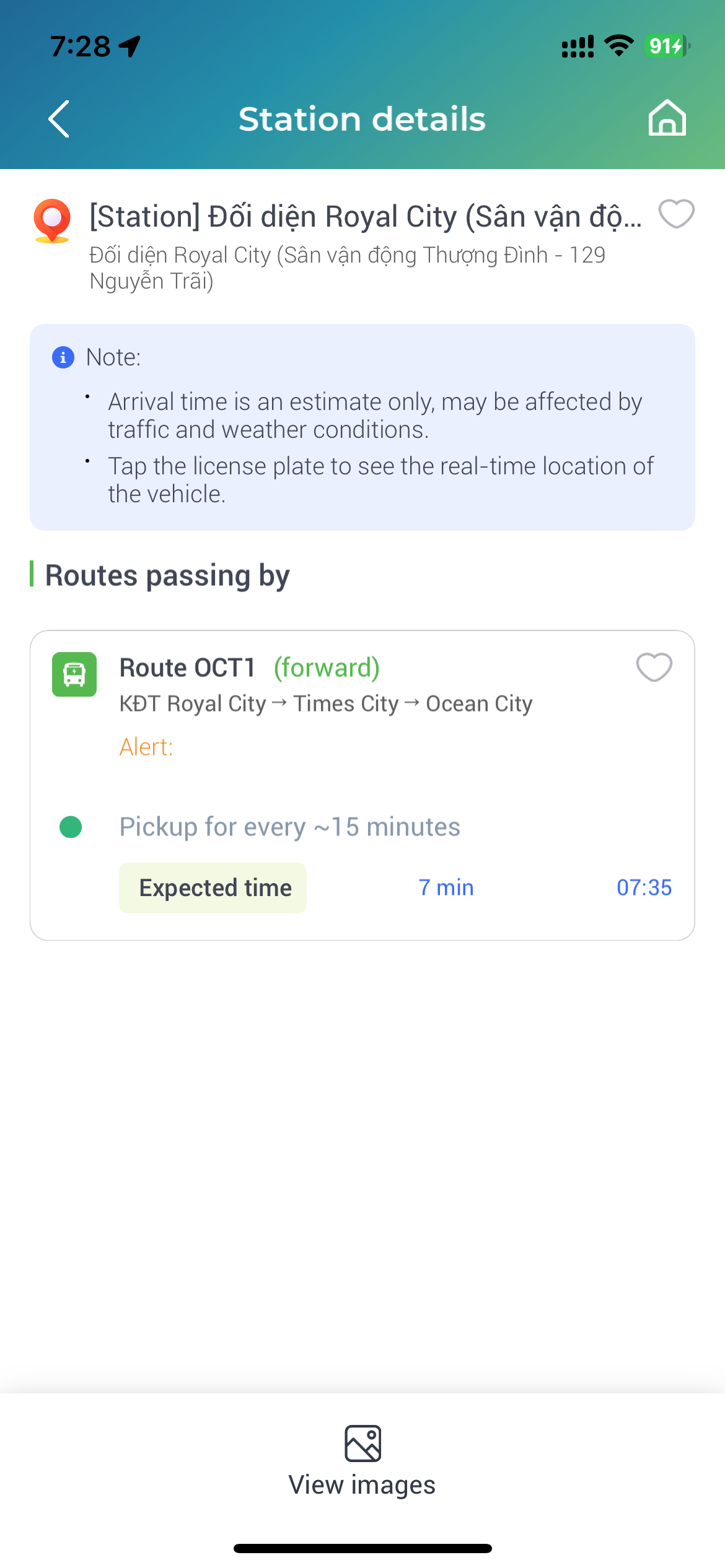Image resolution: width=725 pixels, height=1568 pixels.
Task: Go back from Station details
Action: (59, 119)
